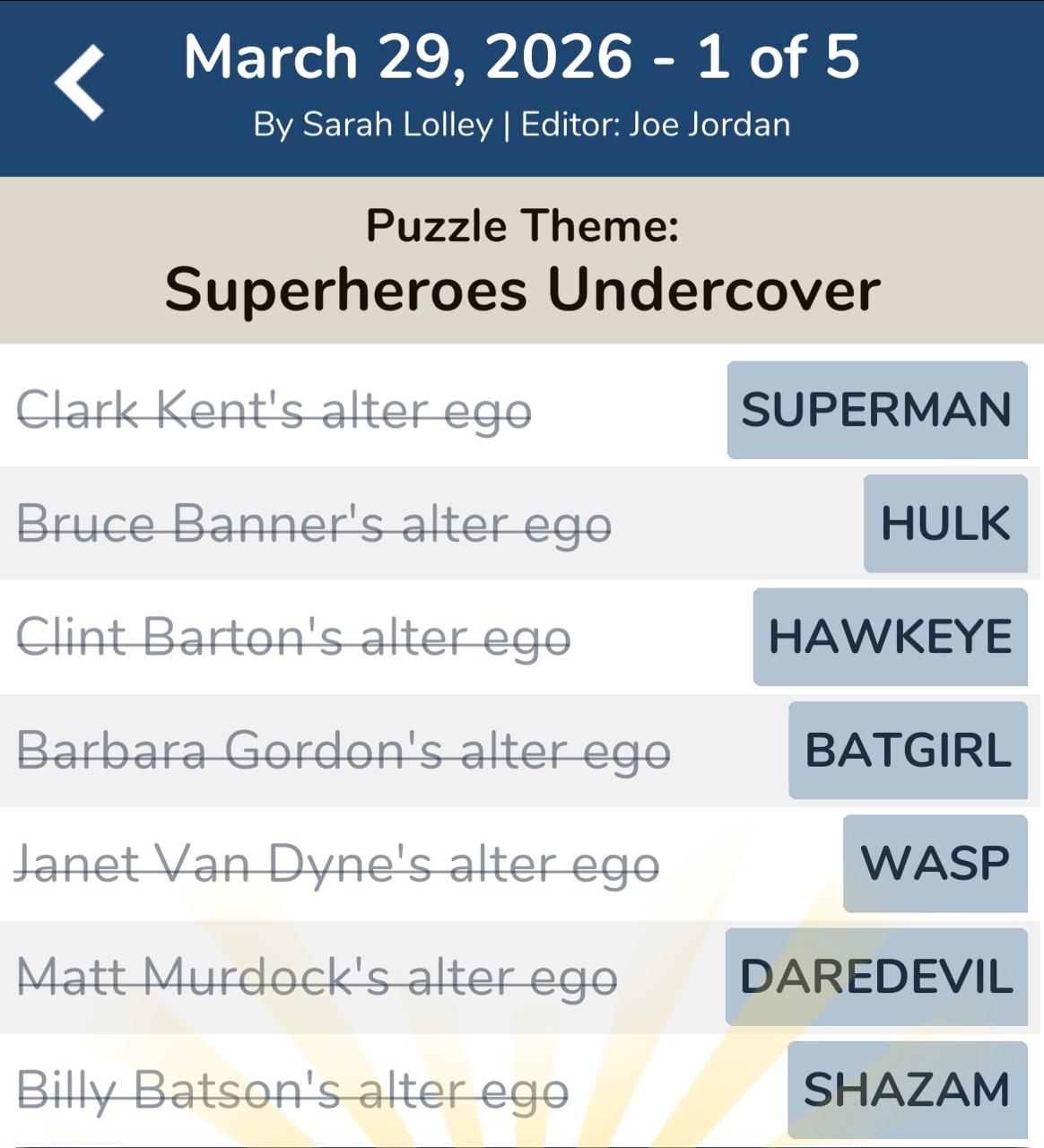This screenshot has width=1044, height=1148.
Task: Select the DAREDEVIL answer chip
Action: (x=875, y=977)
